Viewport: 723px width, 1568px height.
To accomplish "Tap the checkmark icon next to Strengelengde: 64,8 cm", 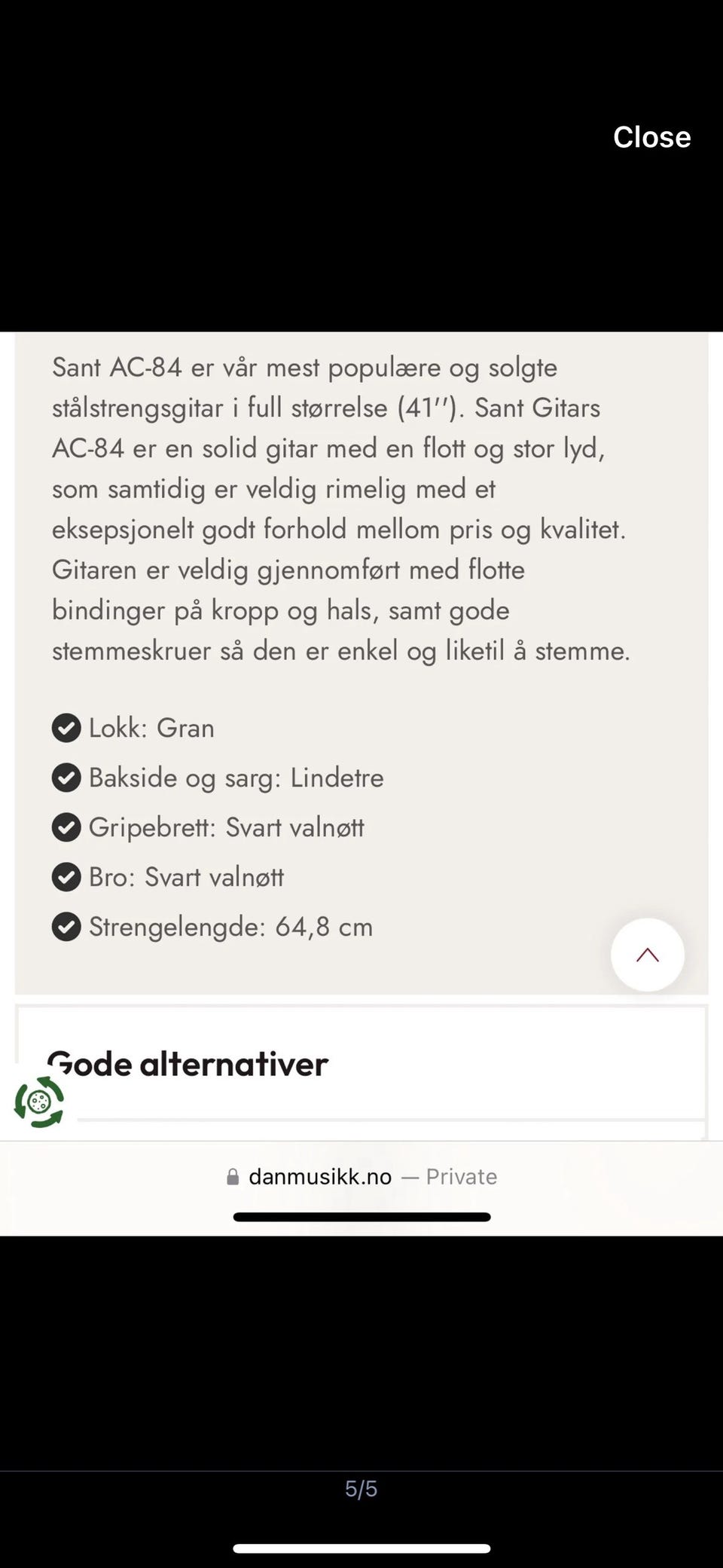I will click(x=66, y=926).
